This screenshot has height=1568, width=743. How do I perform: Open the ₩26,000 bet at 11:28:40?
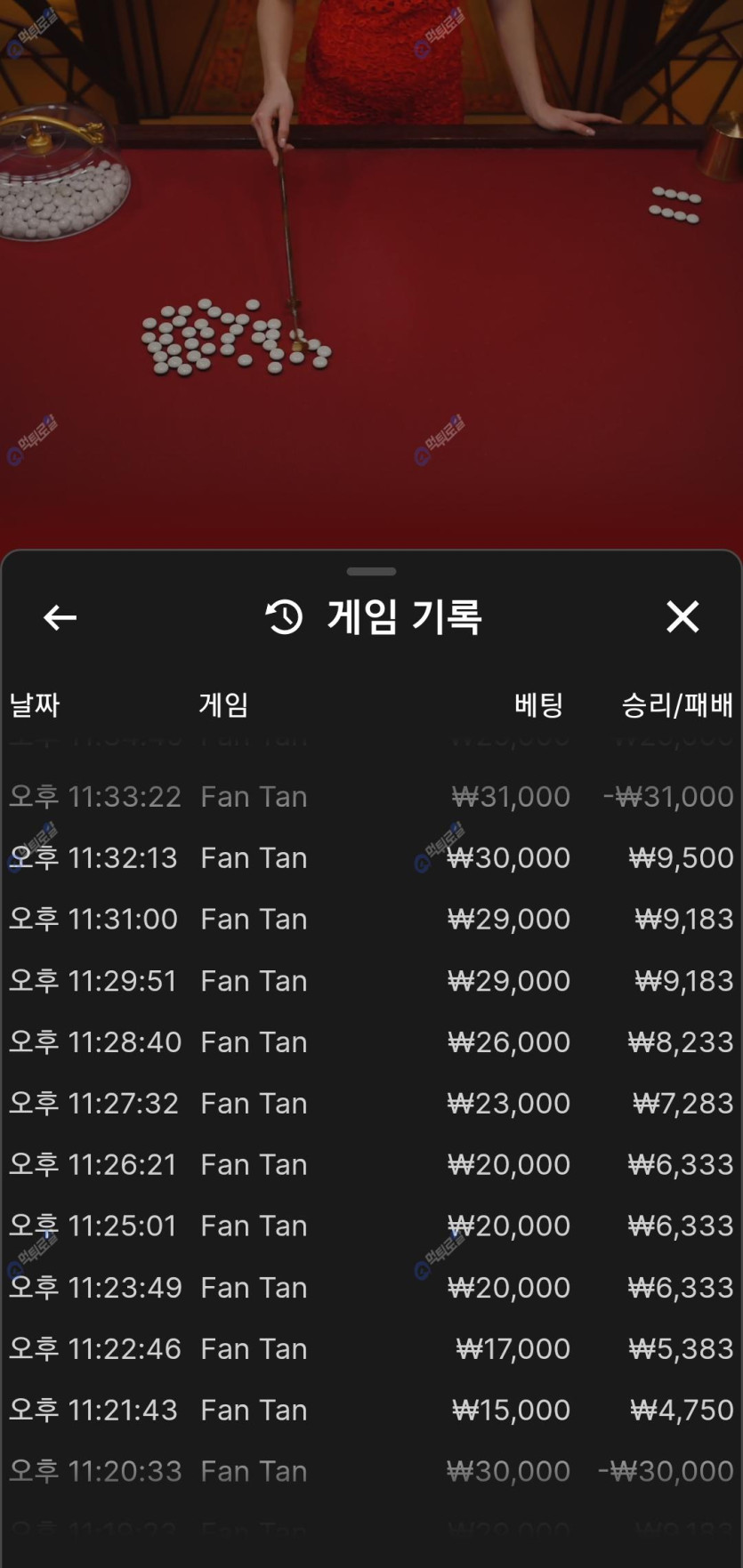click(x=371, y=1041)
